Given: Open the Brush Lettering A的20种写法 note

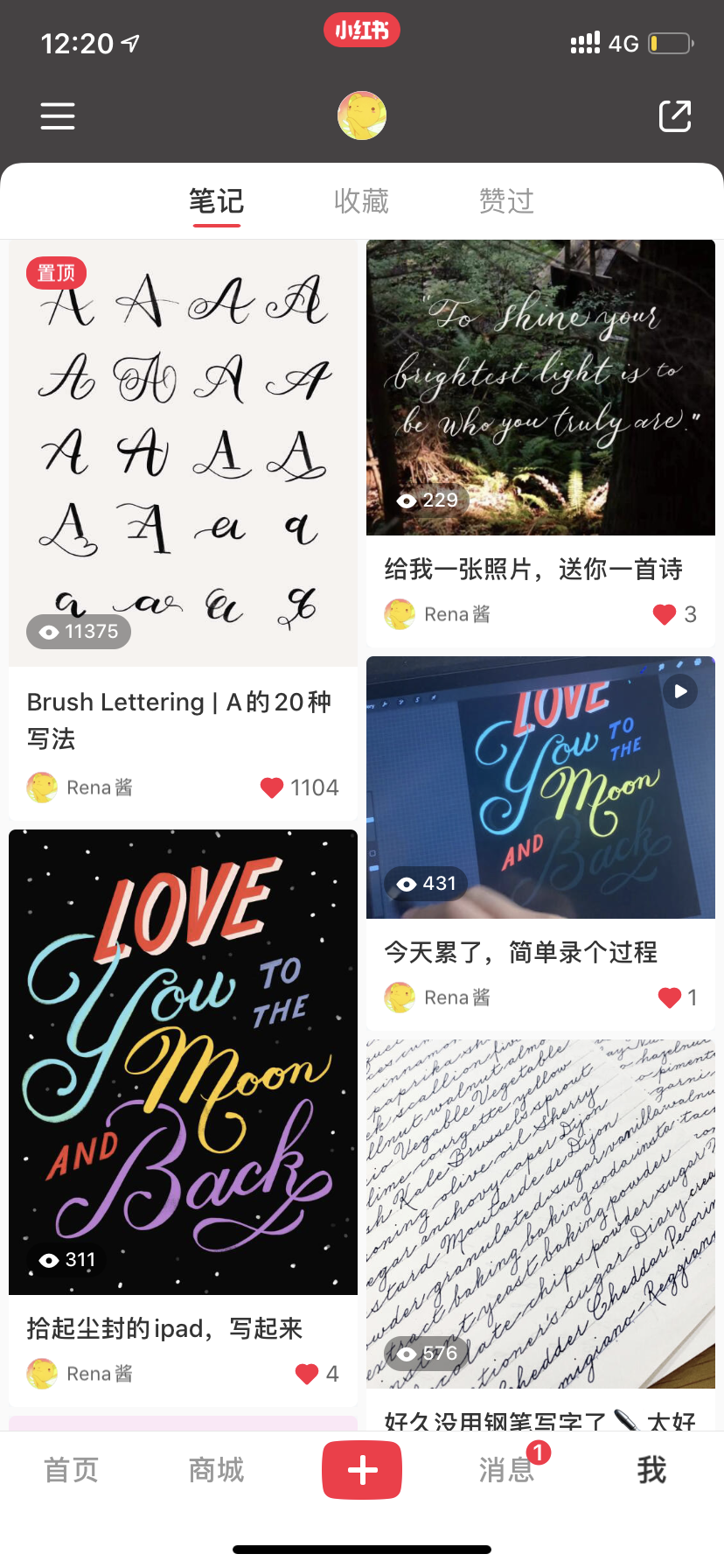Looking at the screenshot, I should click(183, 455).
